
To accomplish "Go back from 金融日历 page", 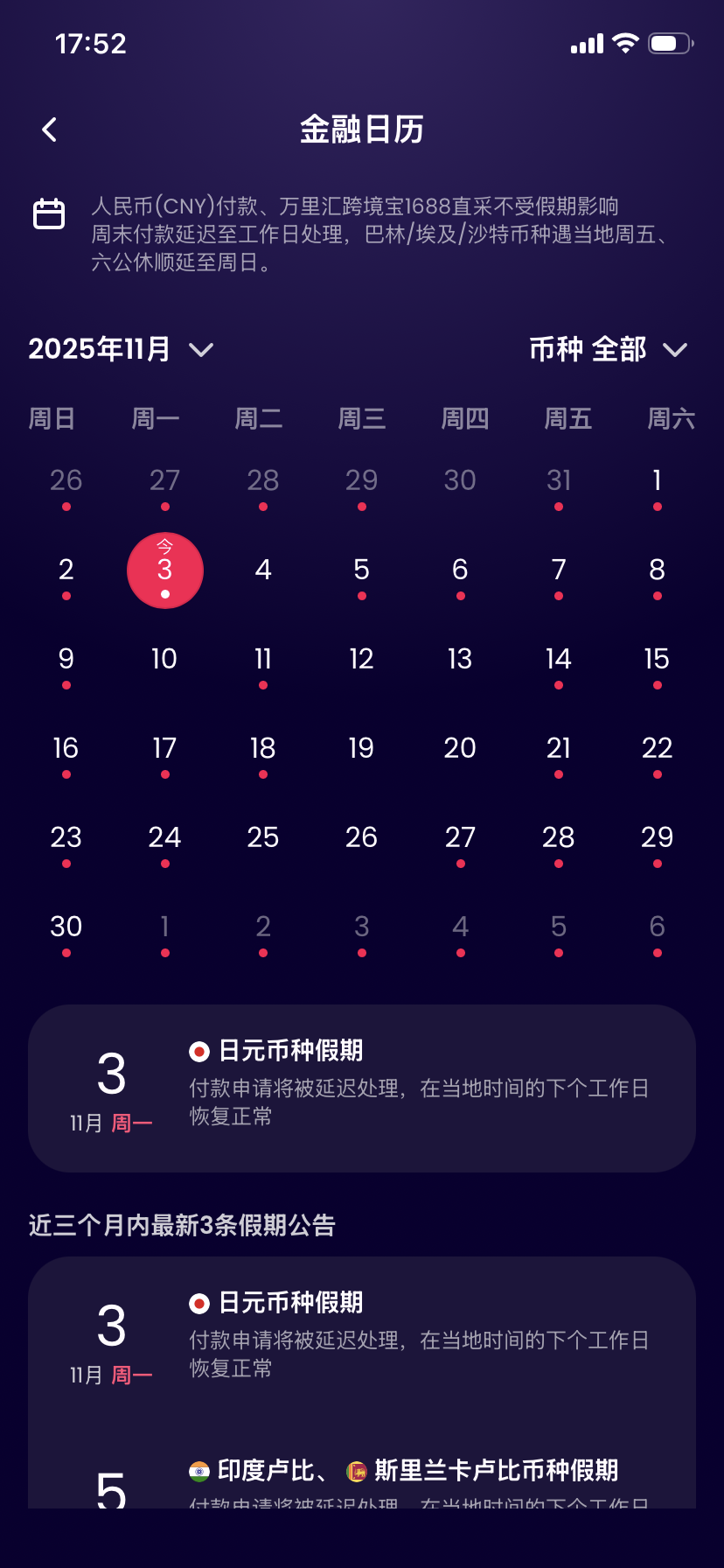I will (x=50, y=129).
